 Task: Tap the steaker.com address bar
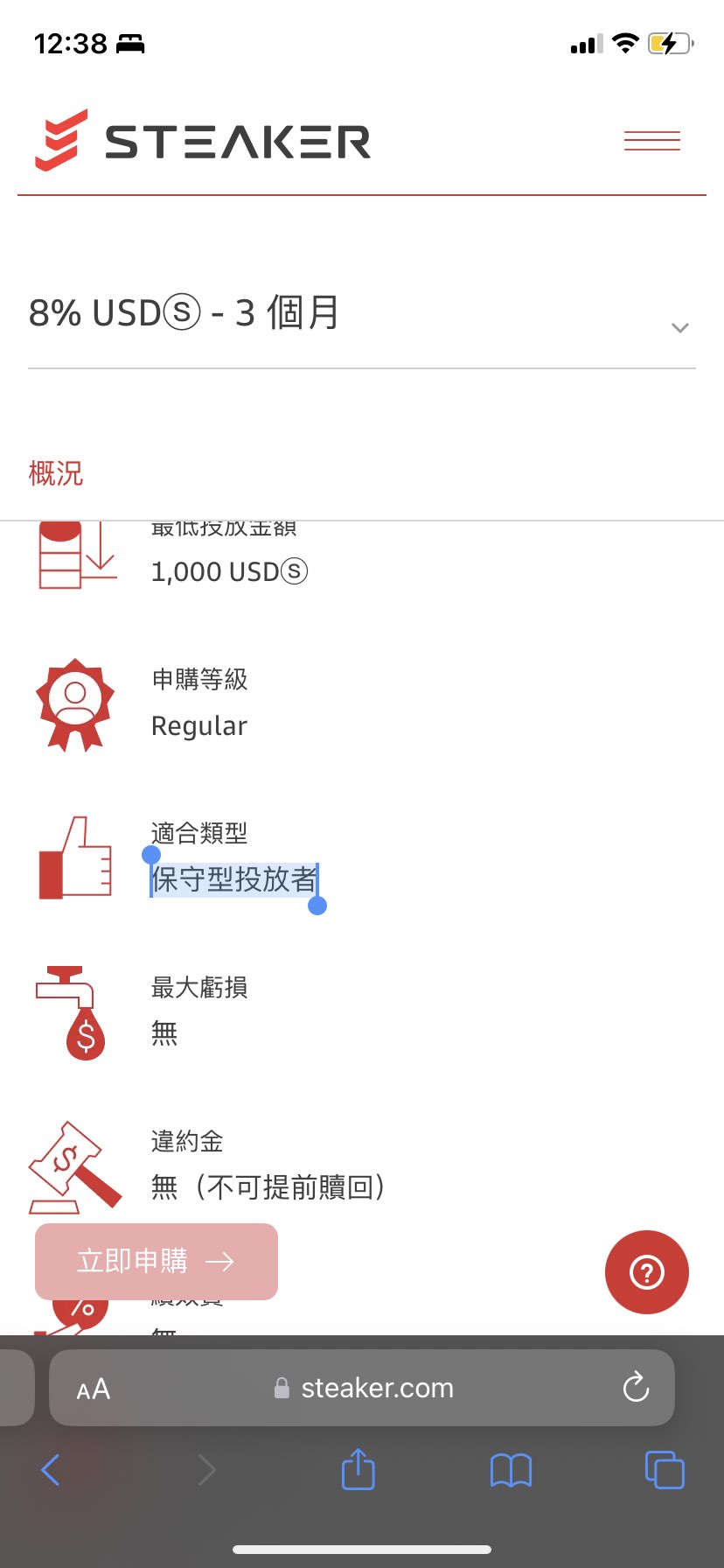pyautogui.click(x=376, y=1388)
